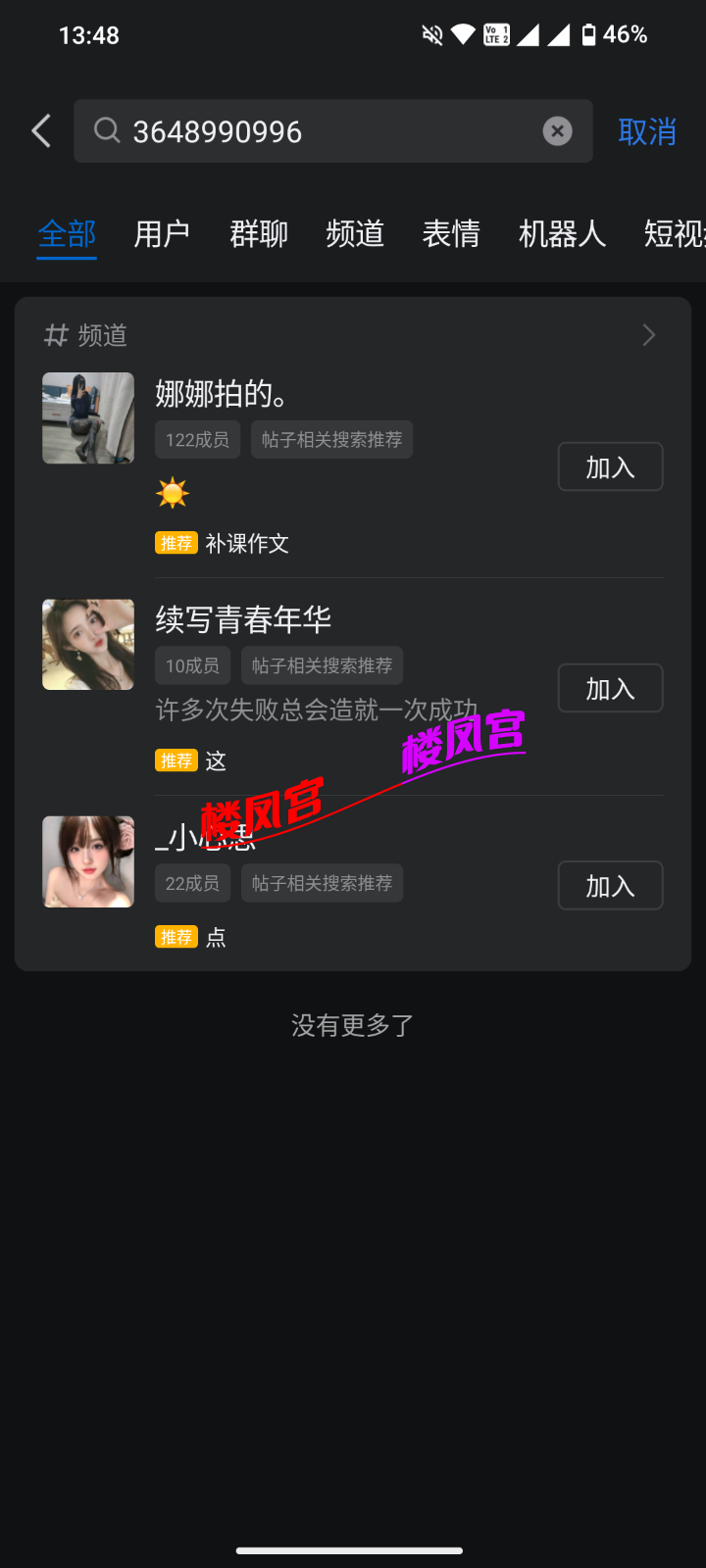Screen dimensions: 706x1568
Task: Switch to the 机器人 tab
Action: click(x=562, y=234)
